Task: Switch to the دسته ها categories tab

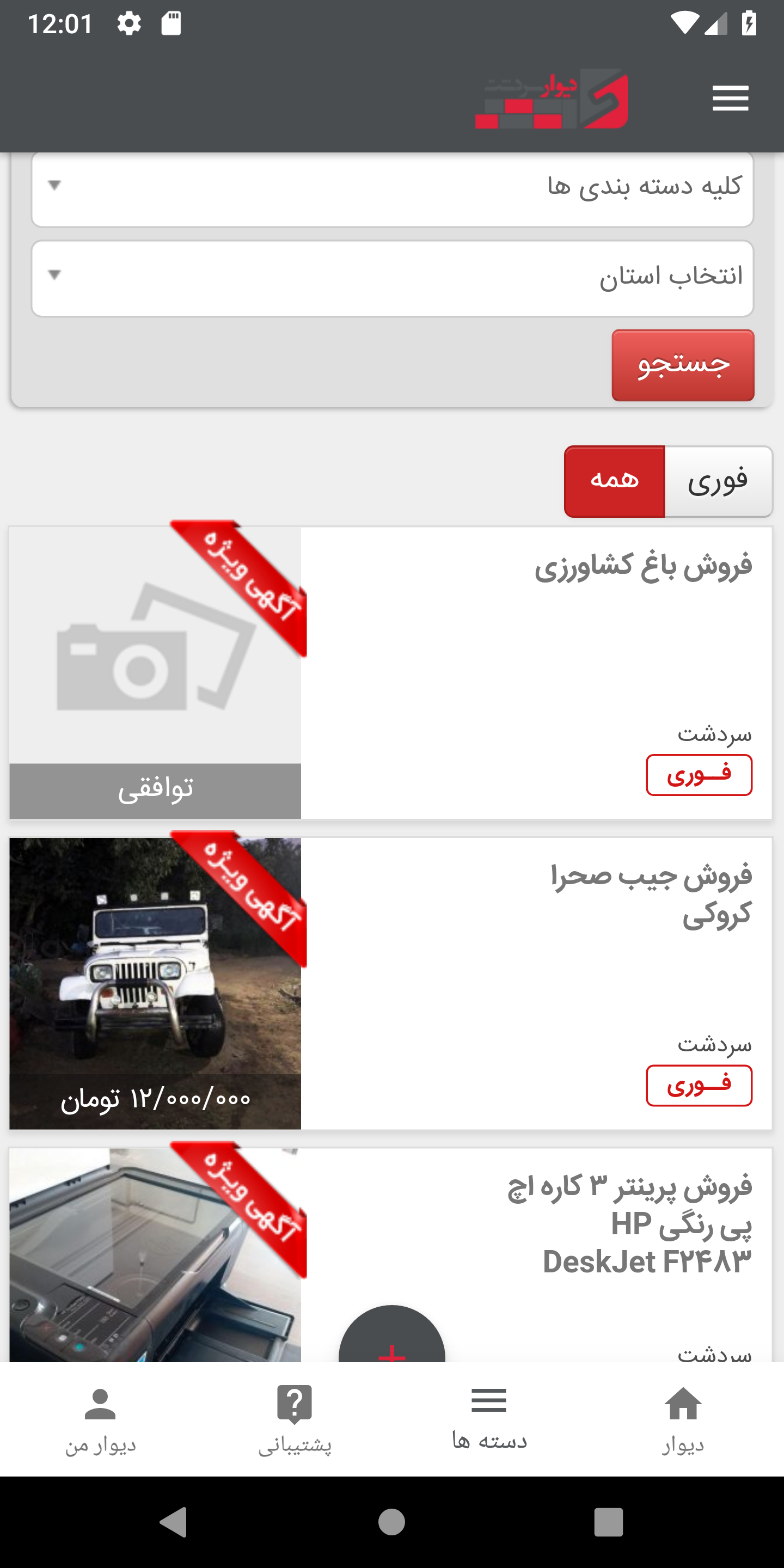Action: (489, 1419)
